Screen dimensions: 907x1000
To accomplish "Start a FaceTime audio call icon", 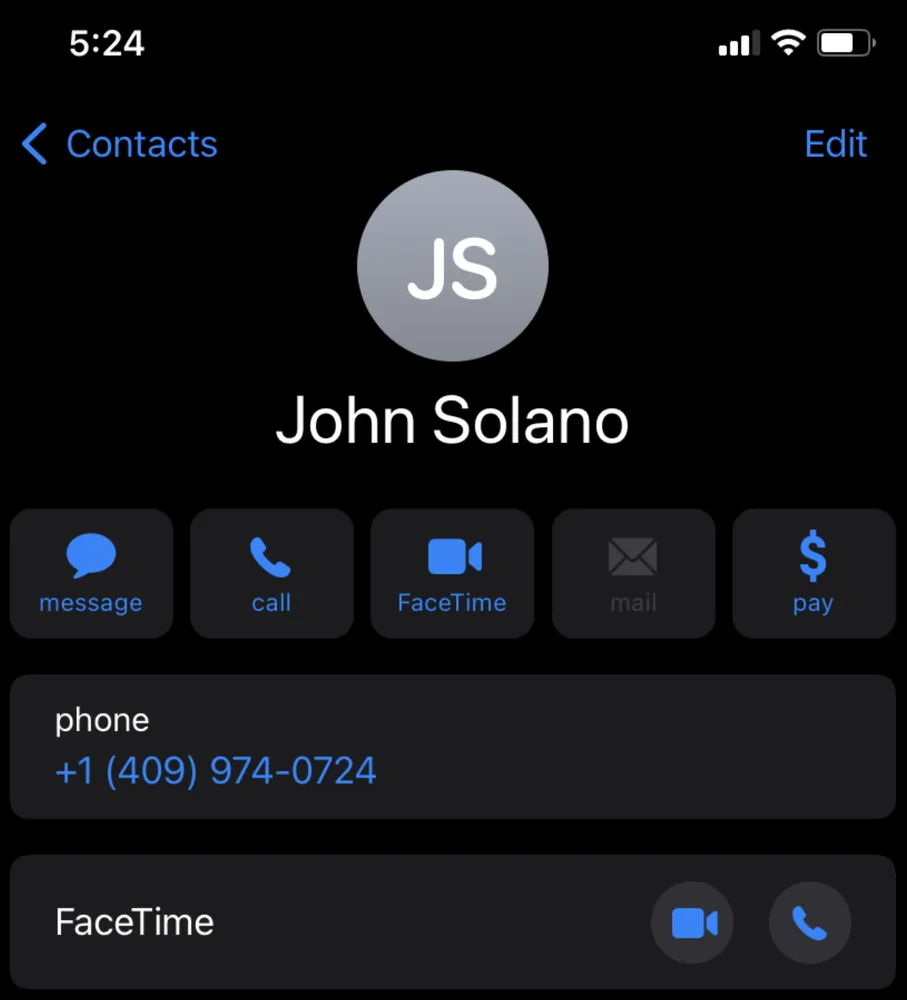I will click(810, 922).
